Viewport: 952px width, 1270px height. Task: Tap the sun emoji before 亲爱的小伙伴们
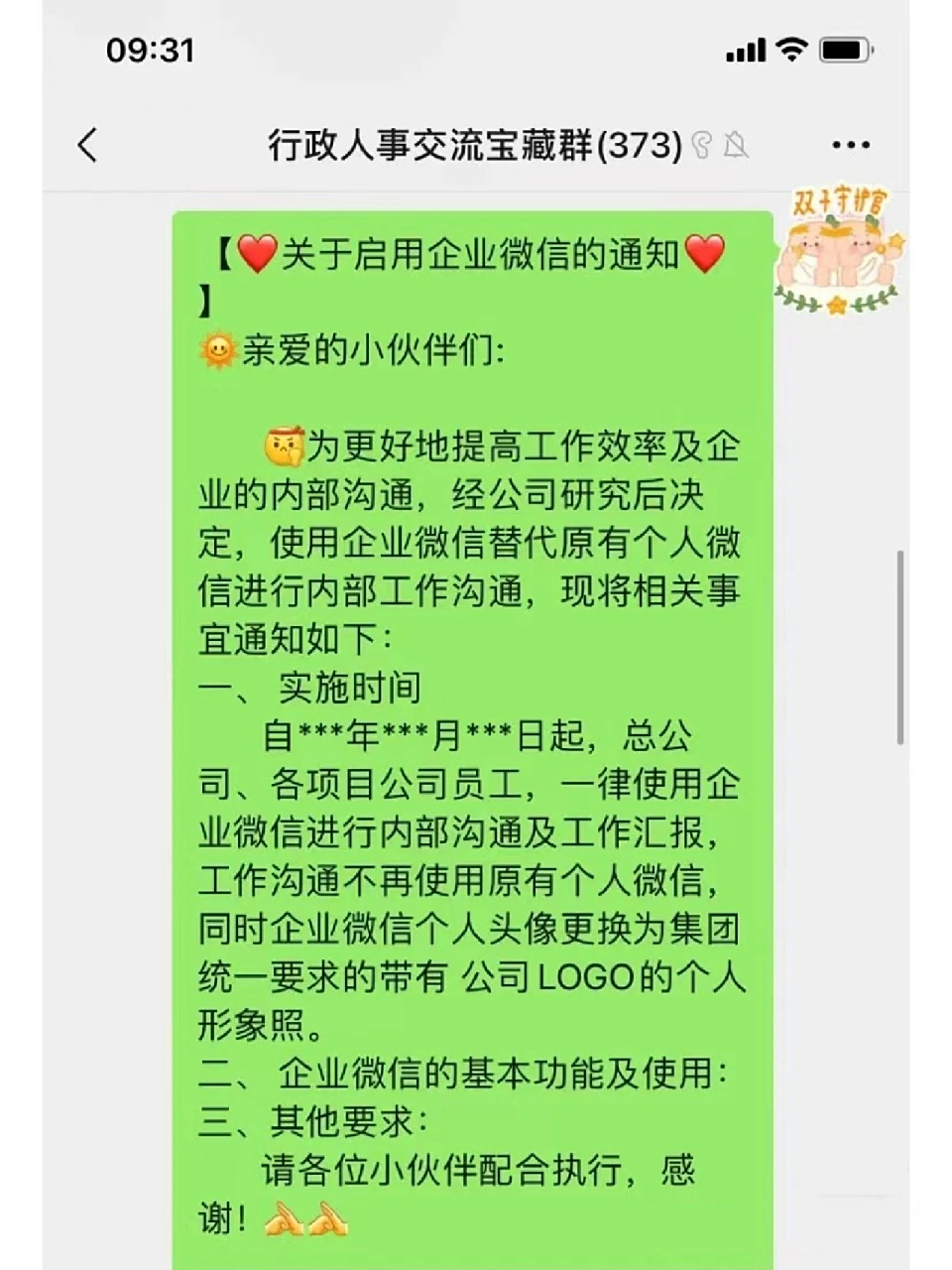(217, 349)
